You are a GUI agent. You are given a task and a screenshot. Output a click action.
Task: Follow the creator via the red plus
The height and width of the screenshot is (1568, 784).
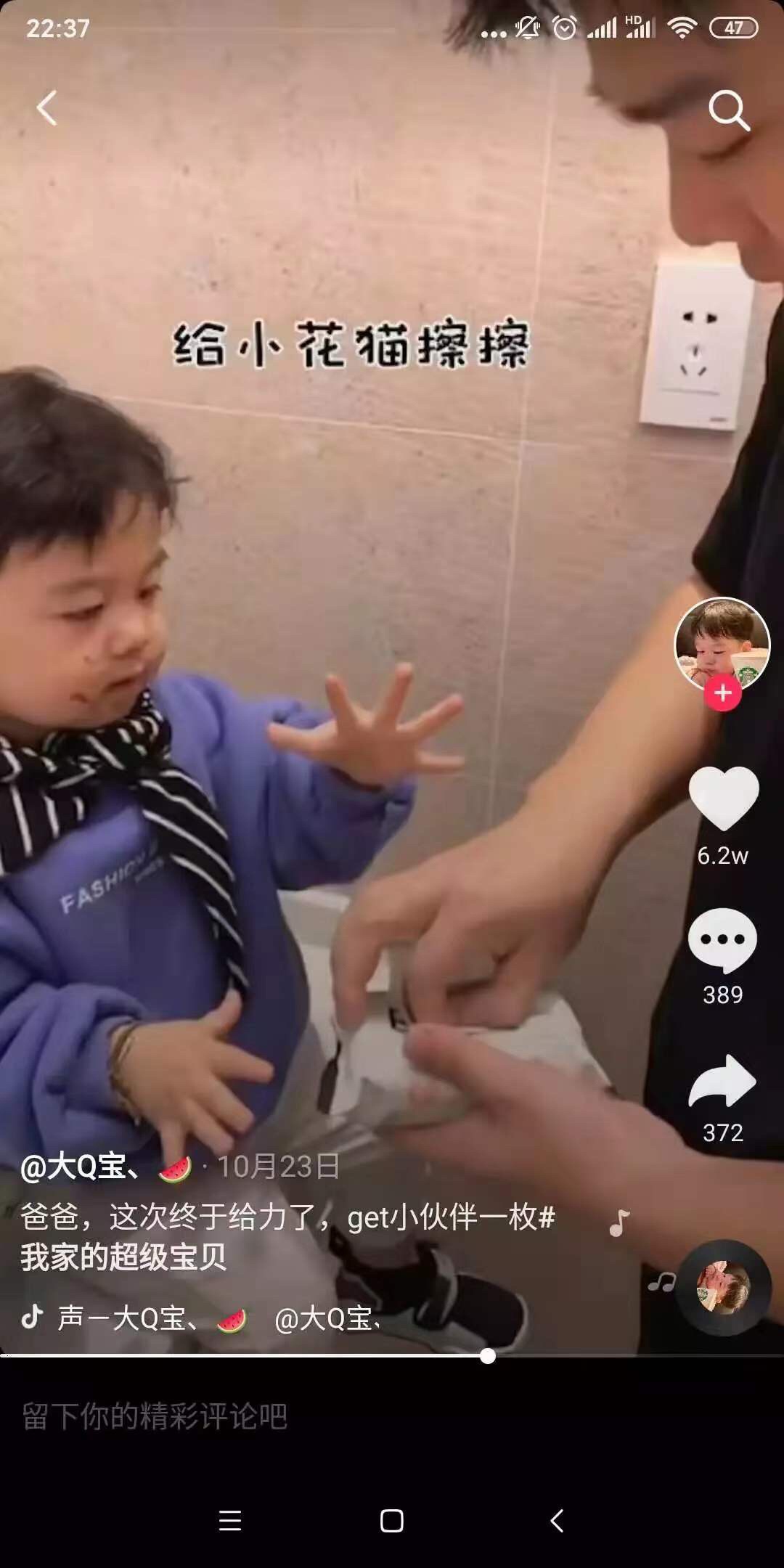tap(722, 693)
